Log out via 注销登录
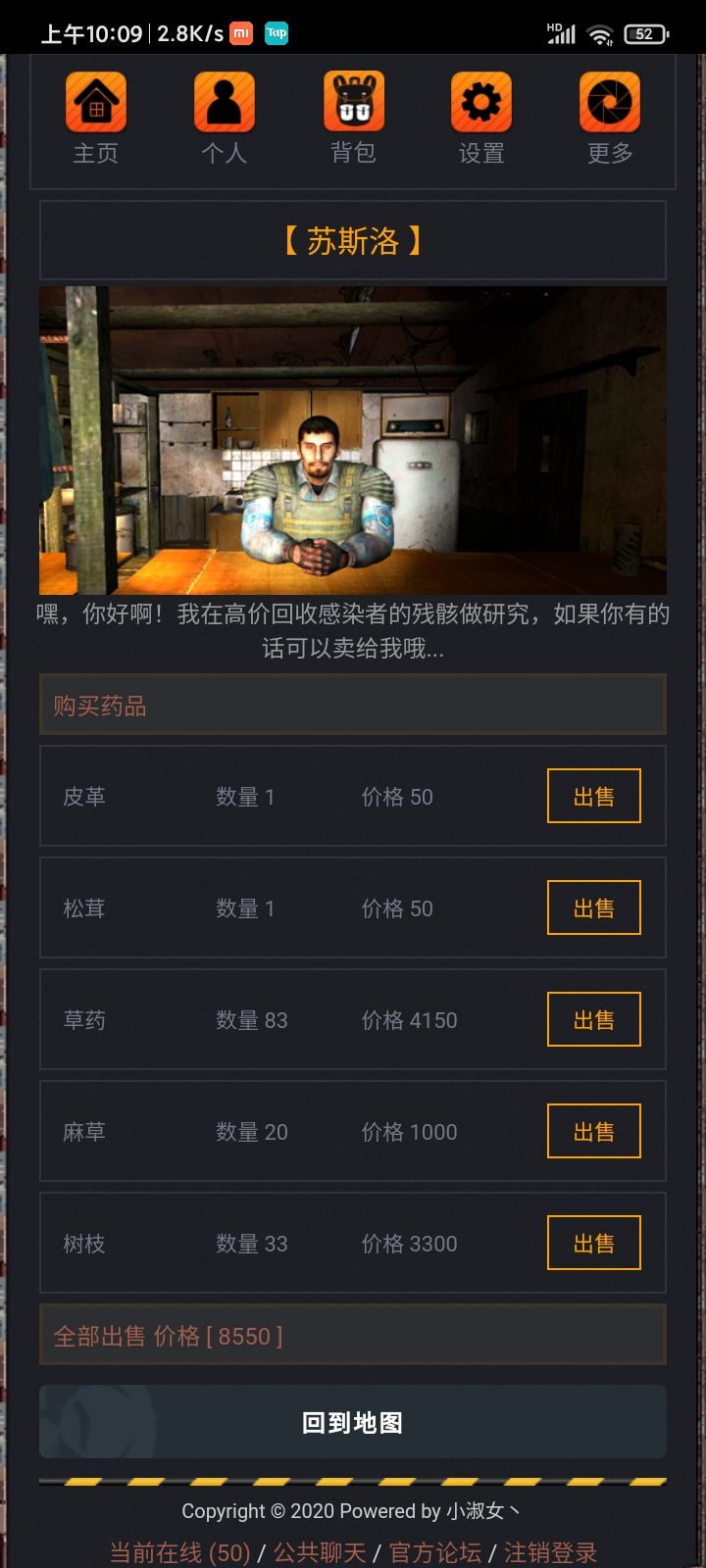This screenshot has height=1568, width=706. click(549, 1553)
